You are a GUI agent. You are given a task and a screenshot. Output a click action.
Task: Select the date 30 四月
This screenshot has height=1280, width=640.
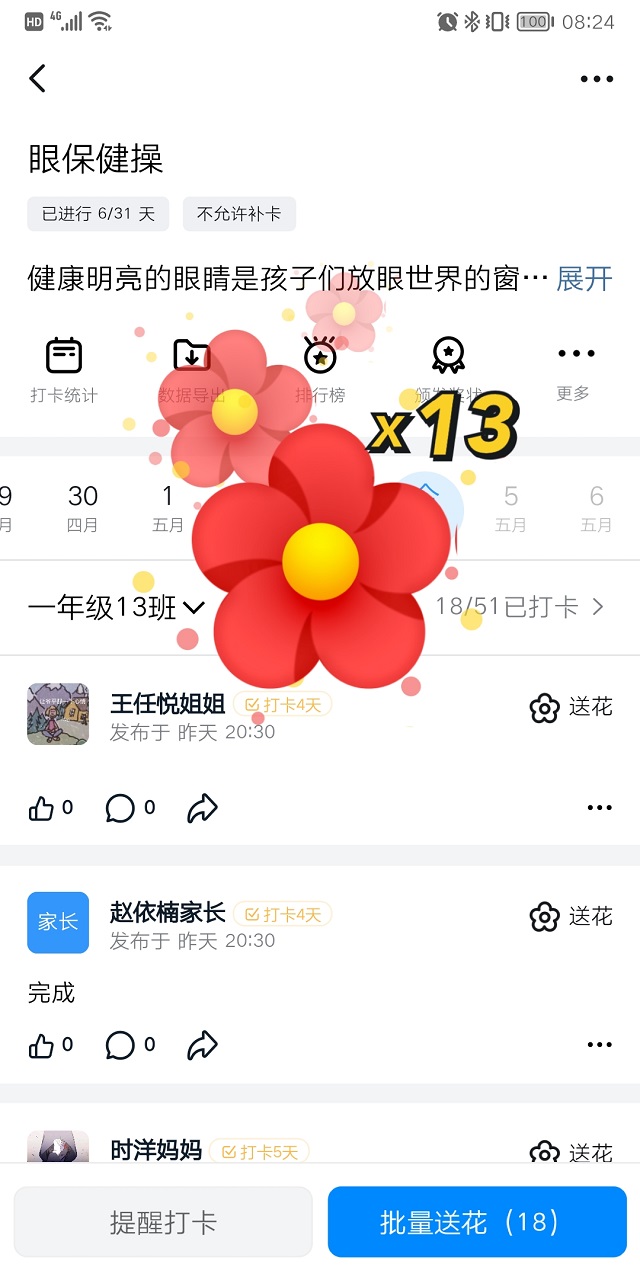(83, 508)
